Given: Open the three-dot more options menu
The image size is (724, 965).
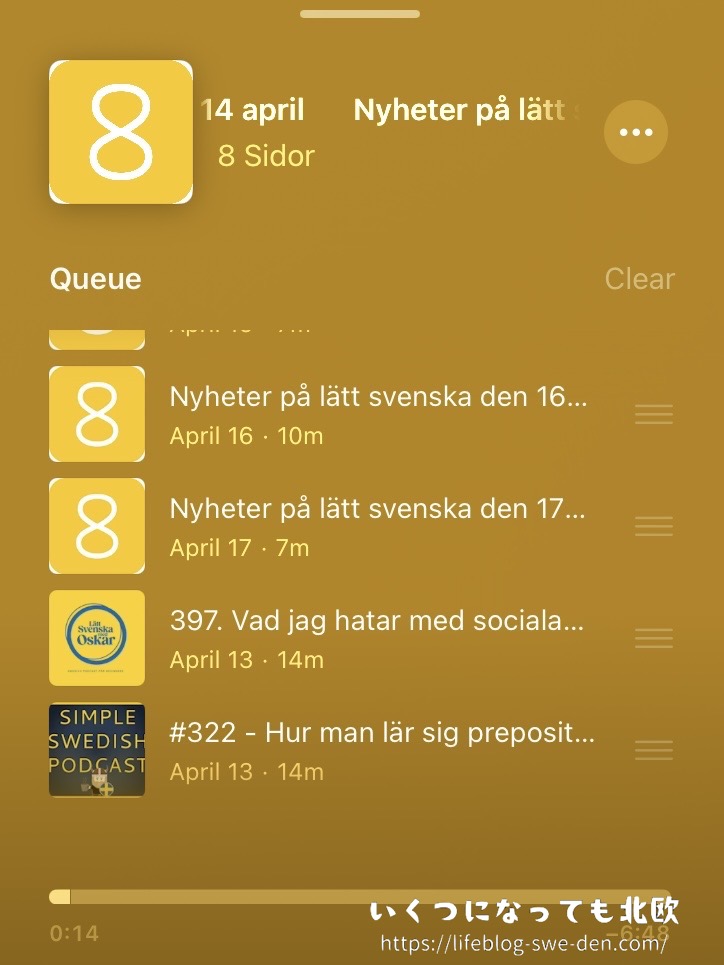Looking at the screenshot, I should (x=636, y=132).
